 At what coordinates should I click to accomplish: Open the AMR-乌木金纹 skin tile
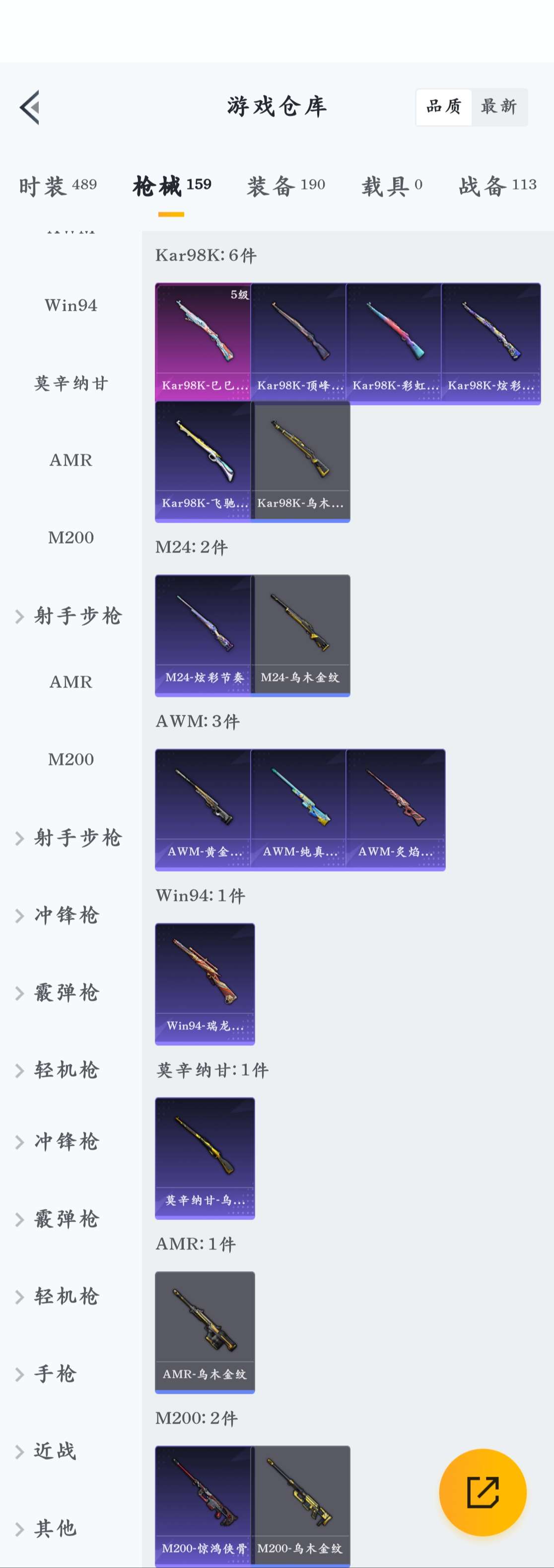coord(205,1331)
